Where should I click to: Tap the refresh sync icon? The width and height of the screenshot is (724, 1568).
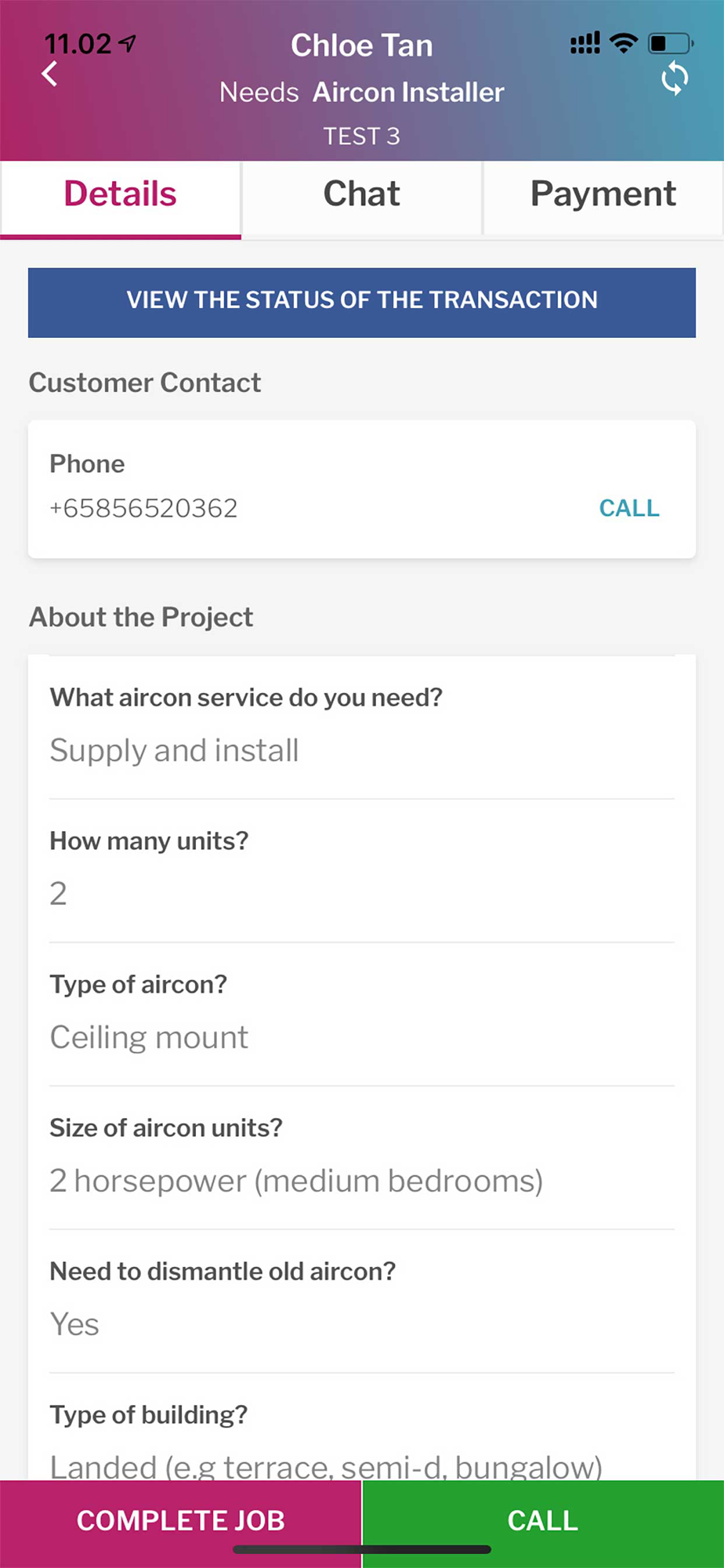(x=674, y=79)
